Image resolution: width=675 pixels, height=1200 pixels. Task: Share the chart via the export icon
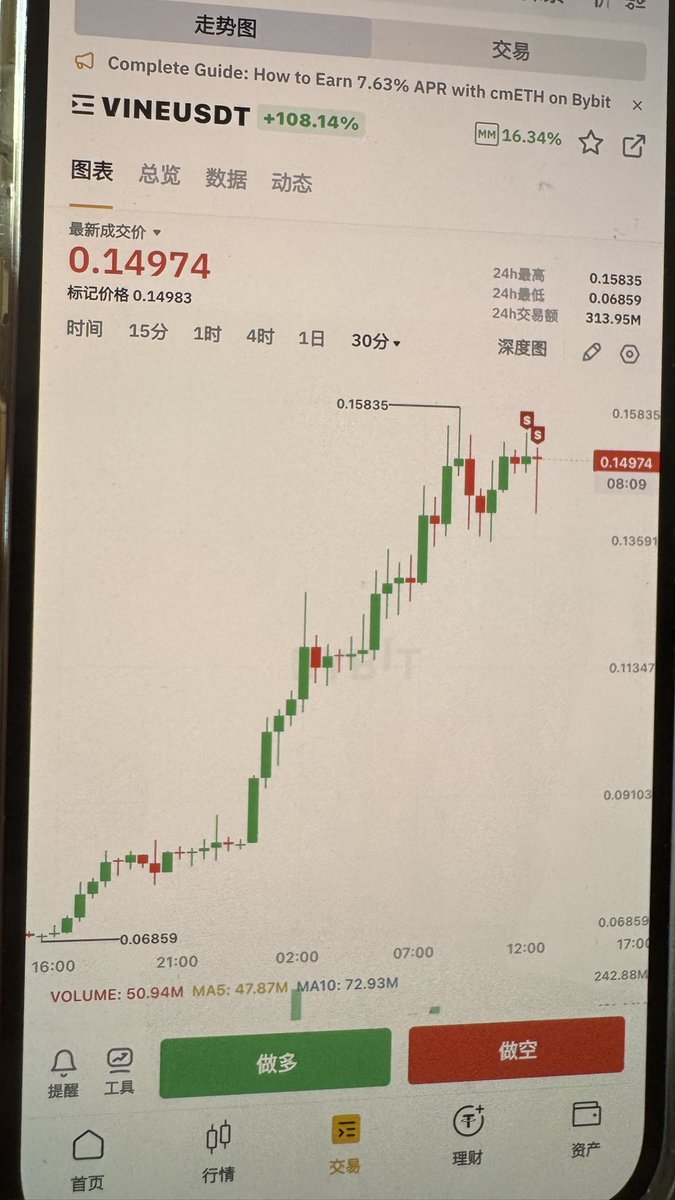pos(634,145)
